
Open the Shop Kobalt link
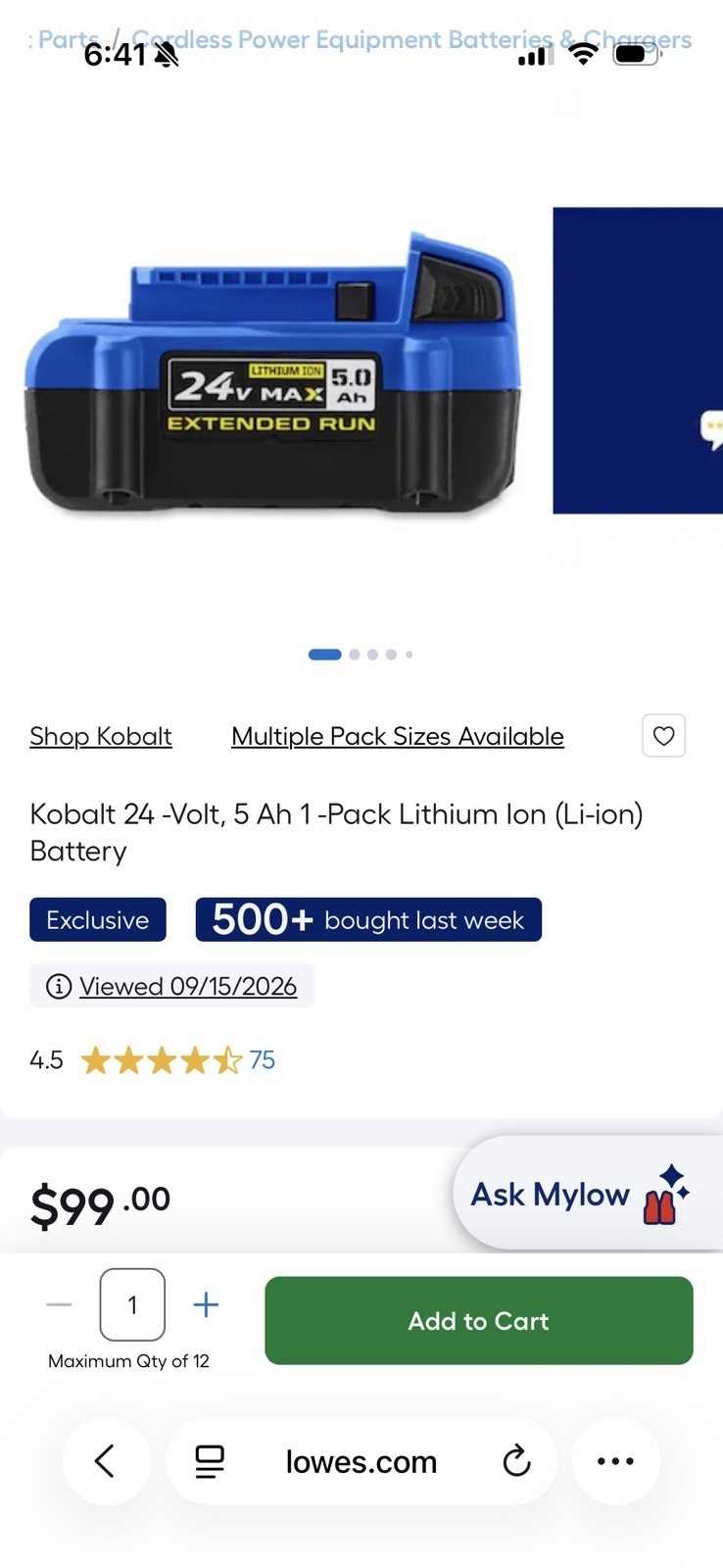coord(101,736)
